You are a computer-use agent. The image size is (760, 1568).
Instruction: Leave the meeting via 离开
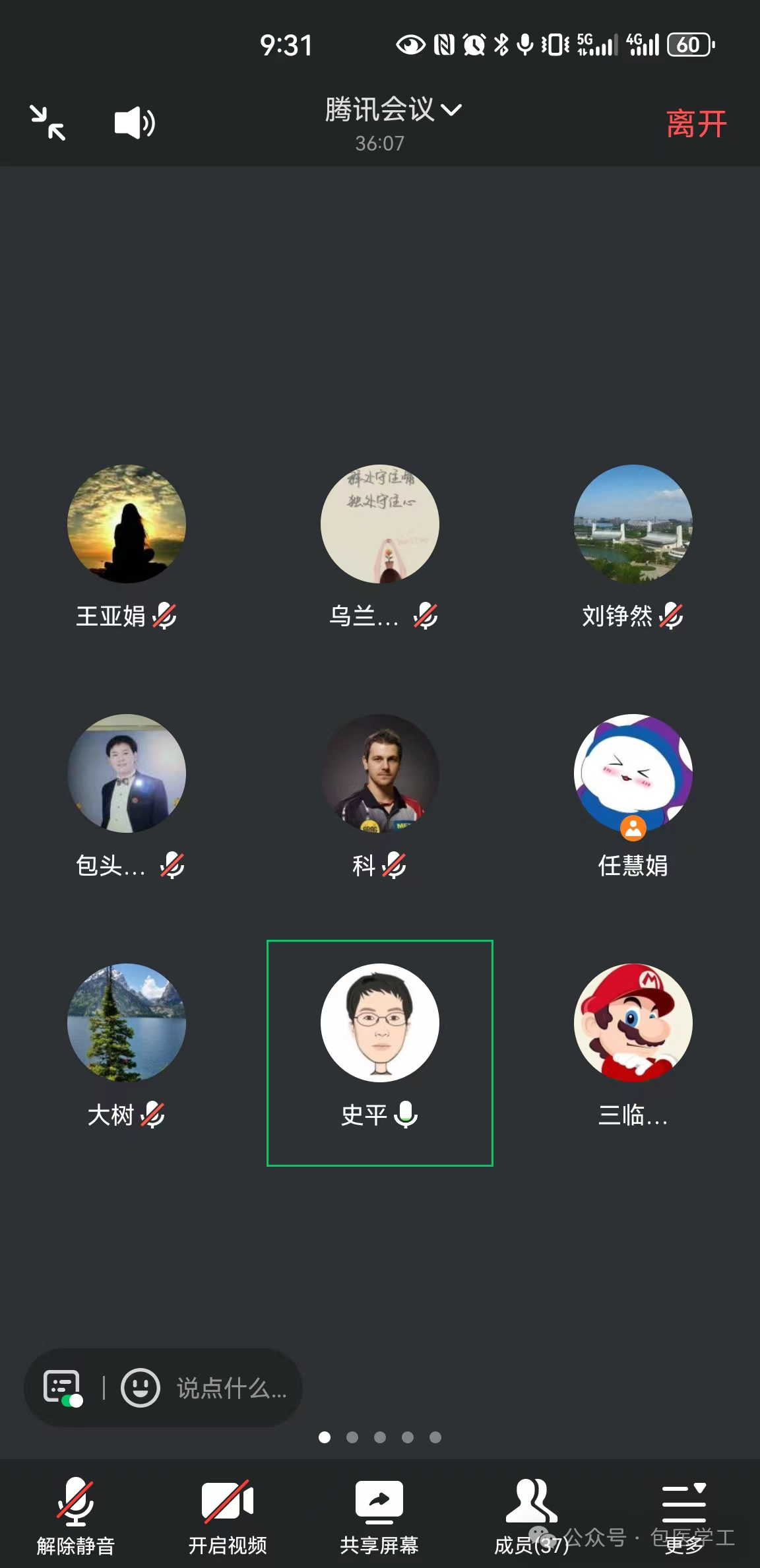pyautogui.click(x=695, y=124)
